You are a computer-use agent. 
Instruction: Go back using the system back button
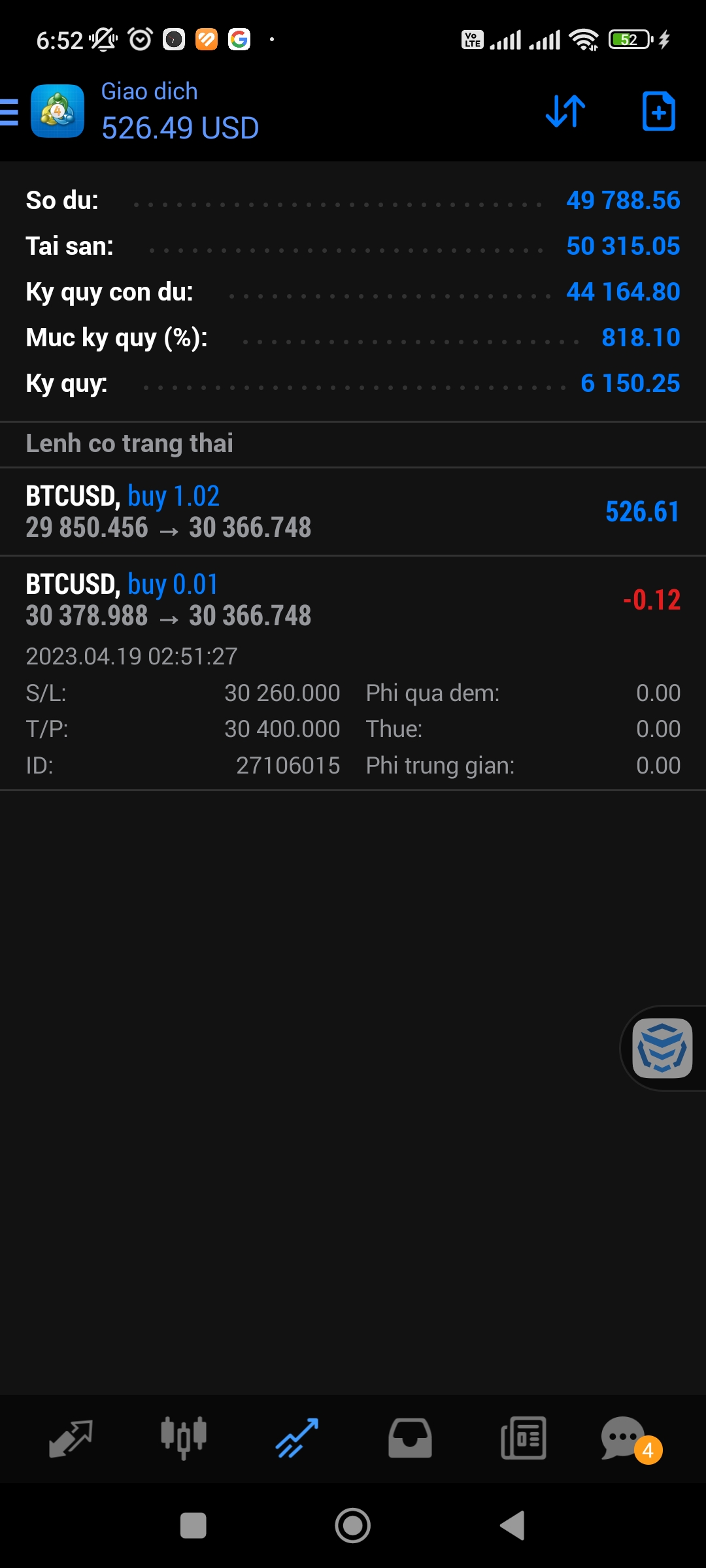513,1526
